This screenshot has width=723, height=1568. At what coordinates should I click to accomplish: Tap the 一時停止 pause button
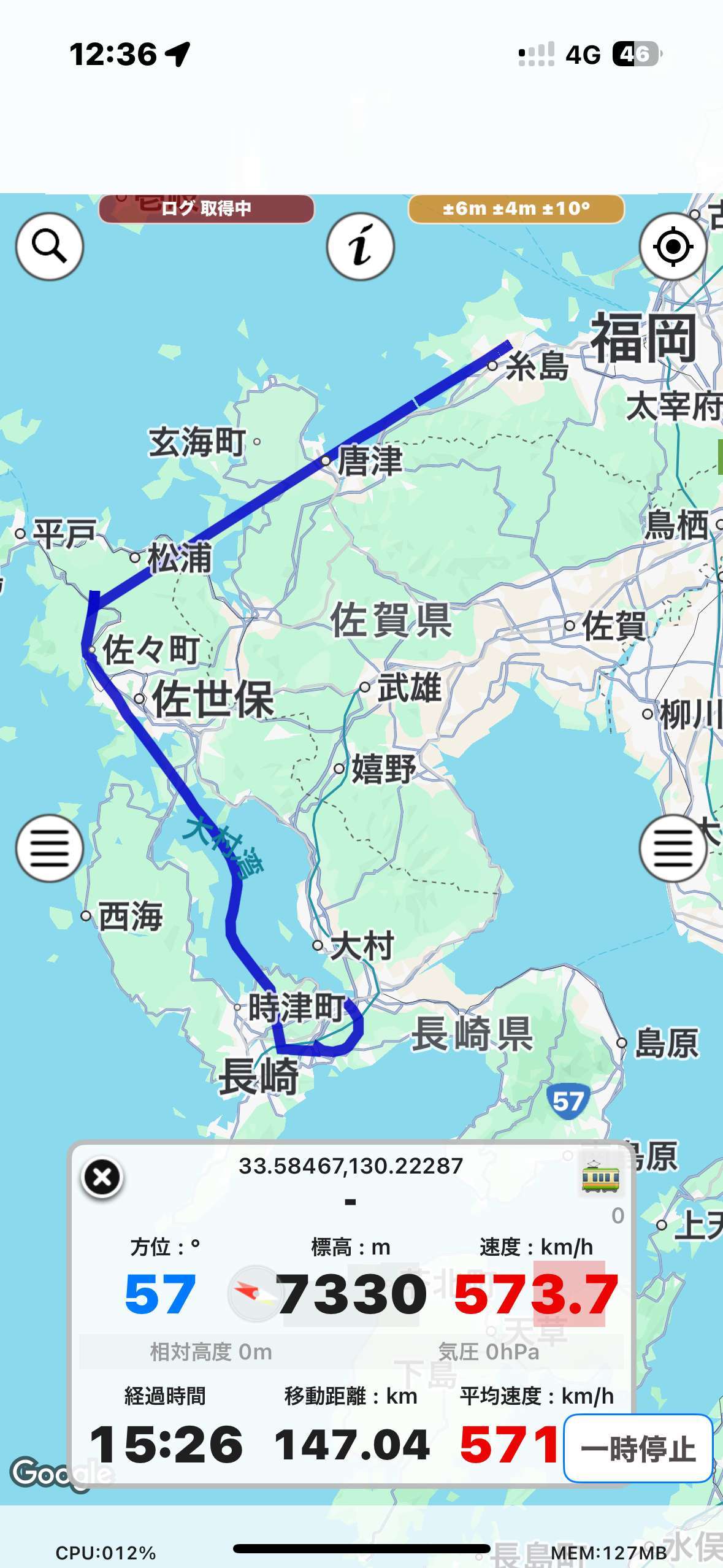[638, 1449]
